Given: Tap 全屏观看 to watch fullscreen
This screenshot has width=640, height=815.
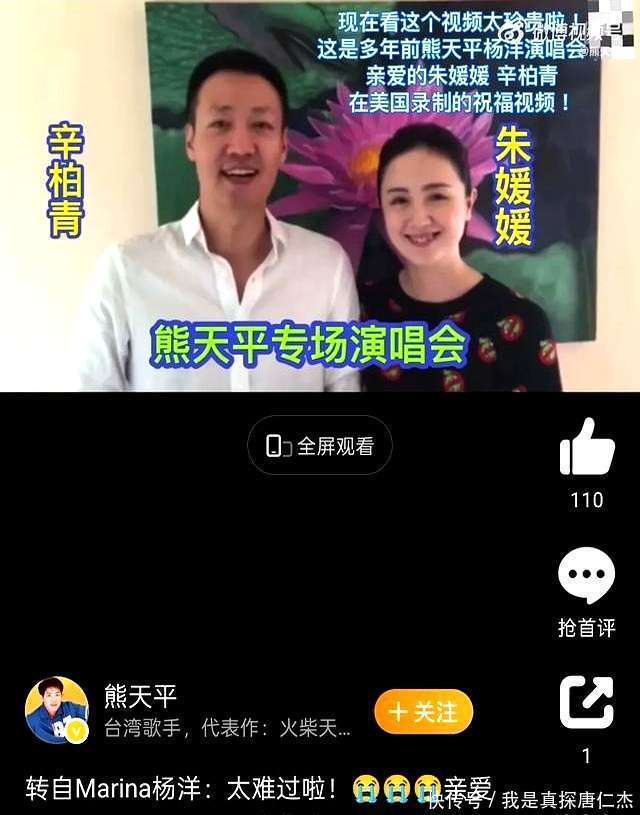Looking at the screenshot, I should click(320, 446).
